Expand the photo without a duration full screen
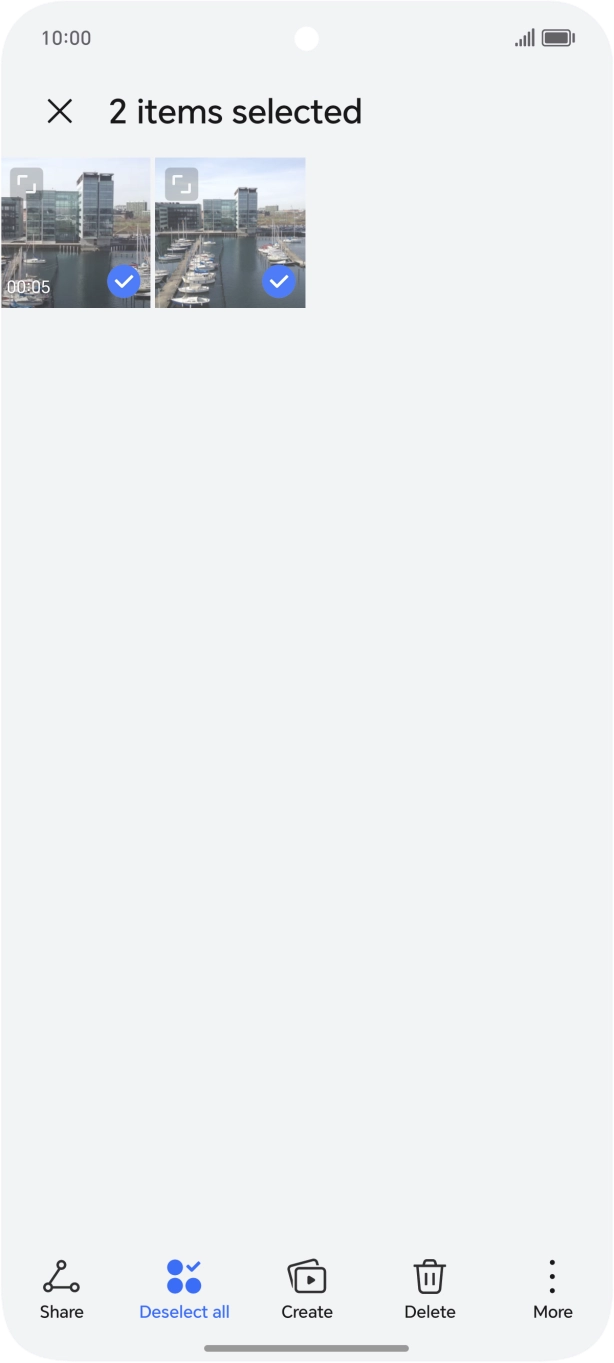The width and height of the screenshot is (614, 1363). coord(182,185)
